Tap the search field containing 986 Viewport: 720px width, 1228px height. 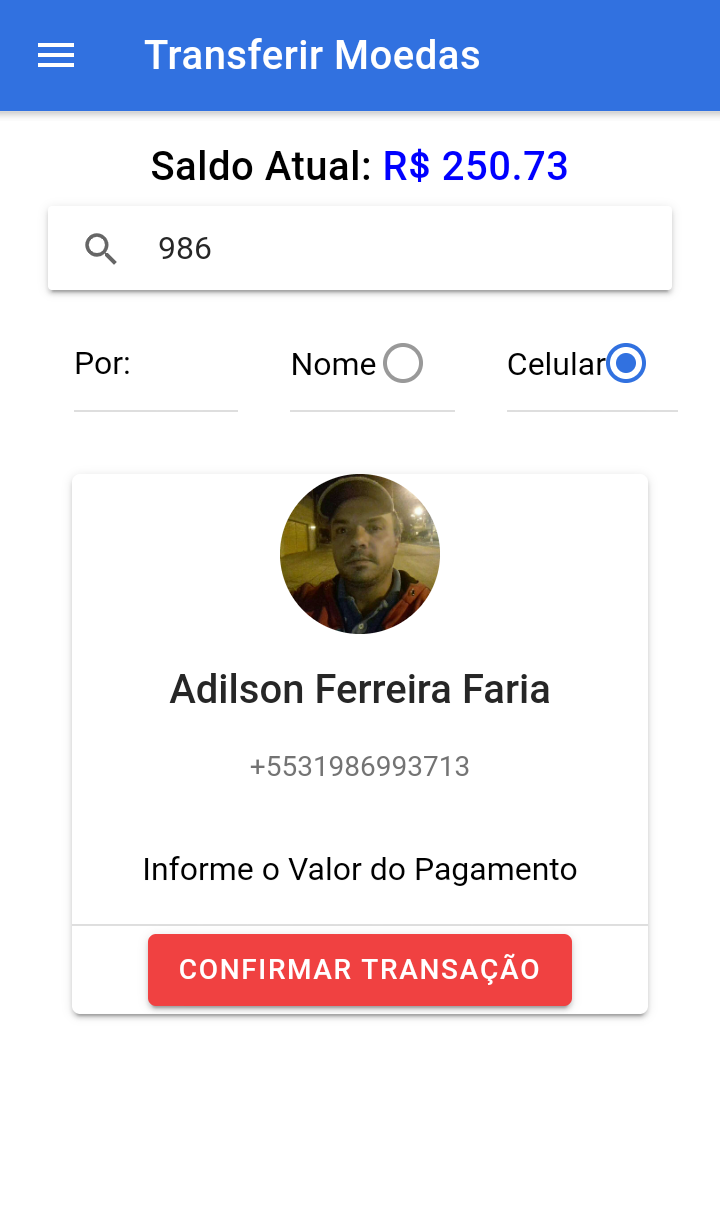pyautogui.click(x=400, y=248)
